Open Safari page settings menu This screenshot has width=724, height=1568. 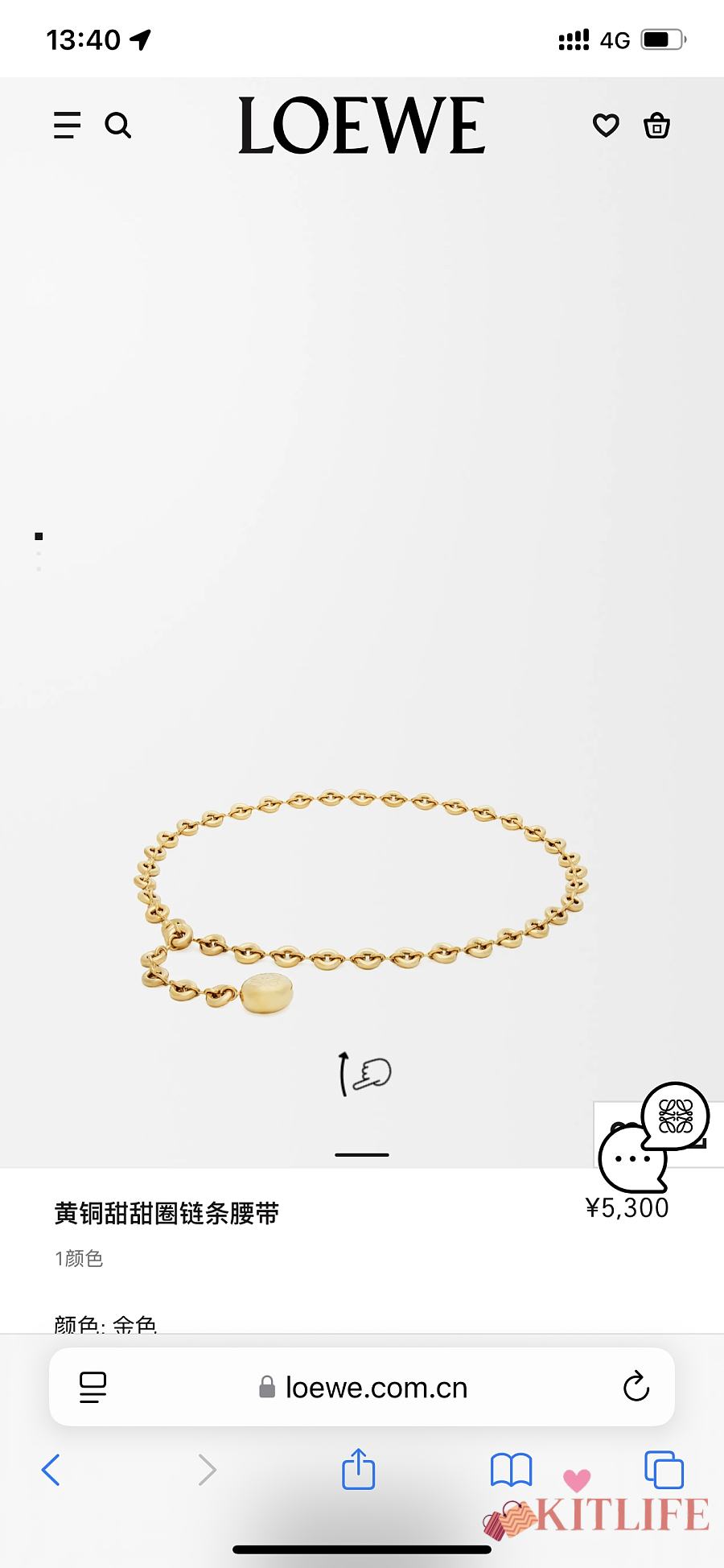coord(93,1387)
